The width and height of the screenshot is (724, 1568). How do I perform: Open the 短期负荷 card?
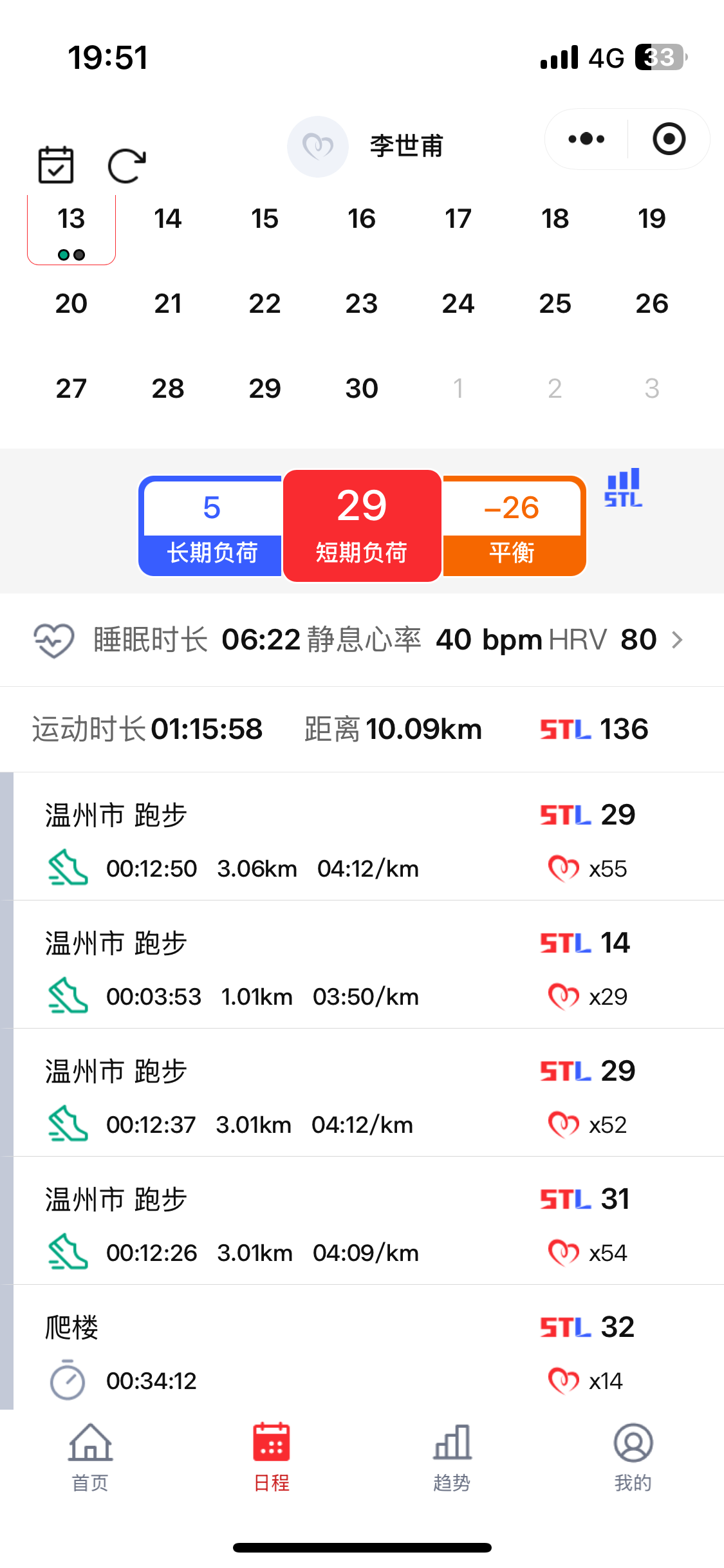click(362, 527)
